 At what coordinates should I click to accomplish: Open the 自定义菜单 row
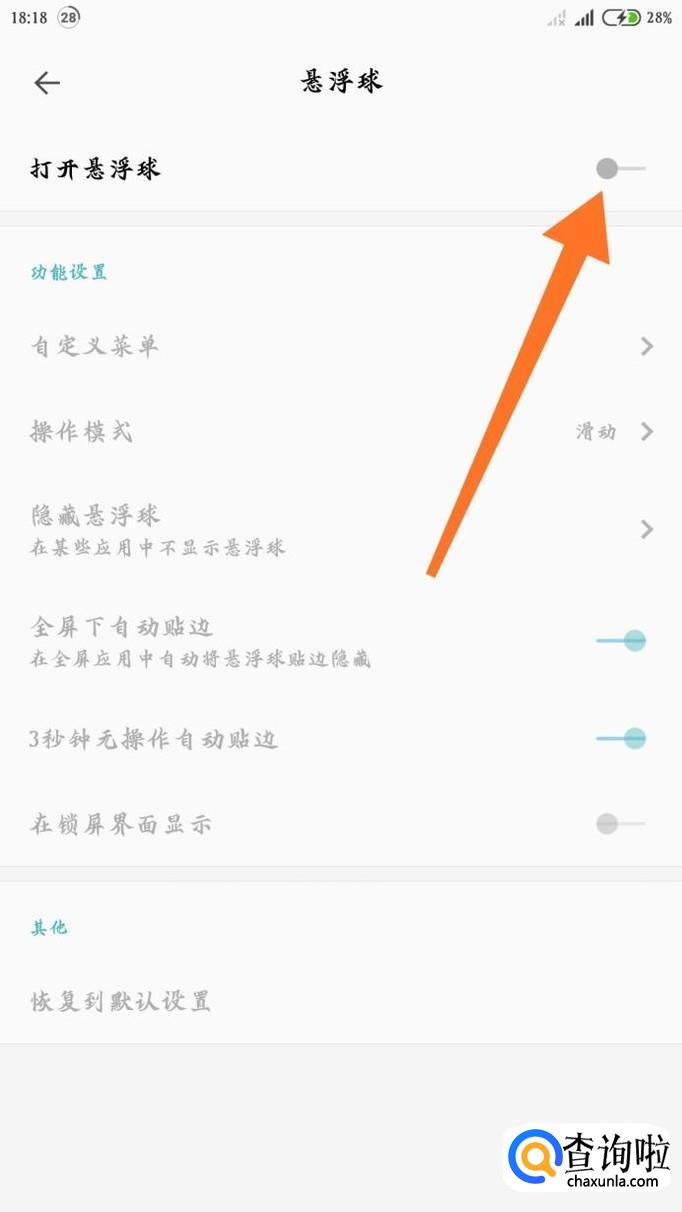[340, 346]
